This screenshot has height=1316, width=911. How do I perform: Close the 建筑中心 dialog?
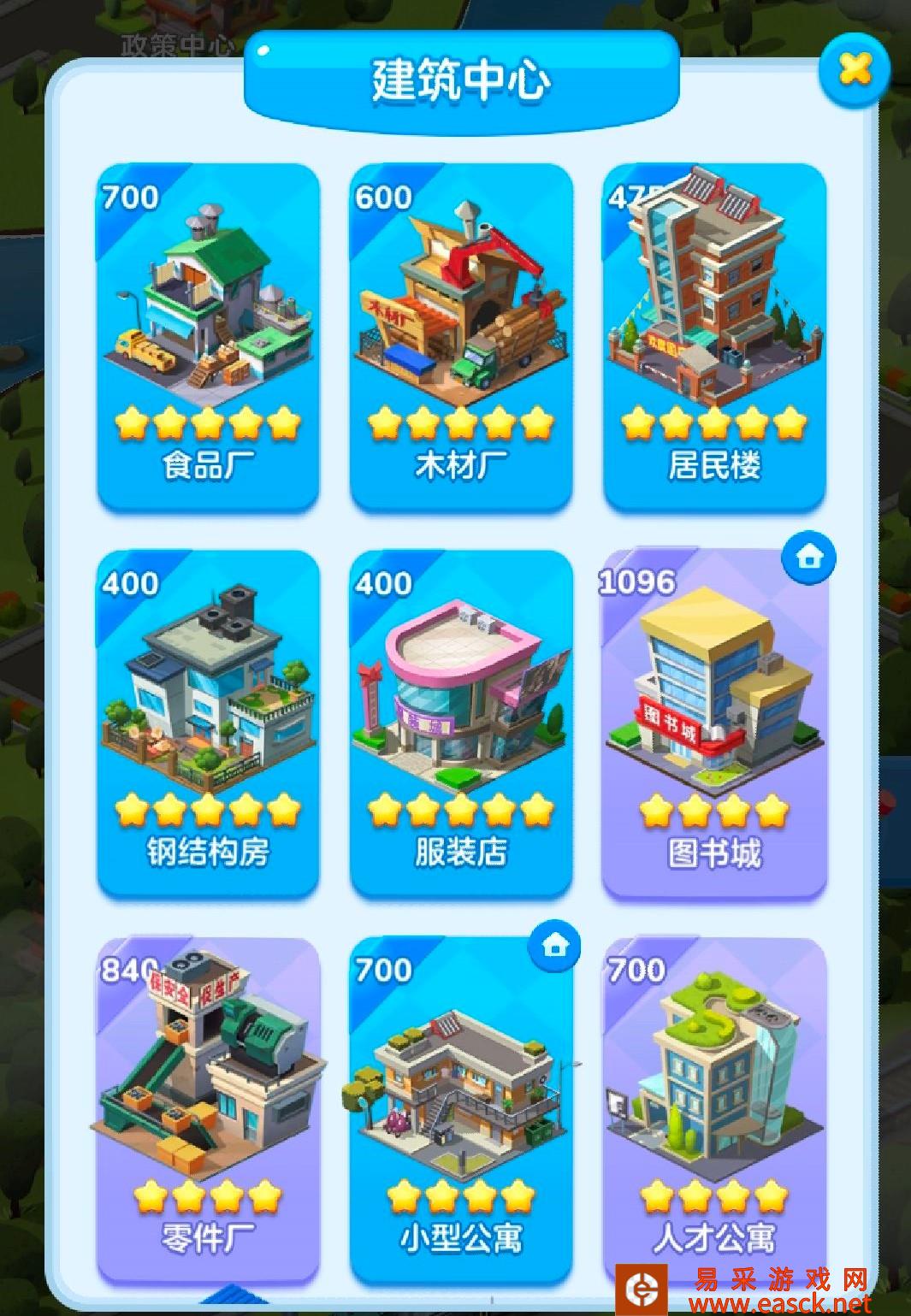(x=855, y=69)
